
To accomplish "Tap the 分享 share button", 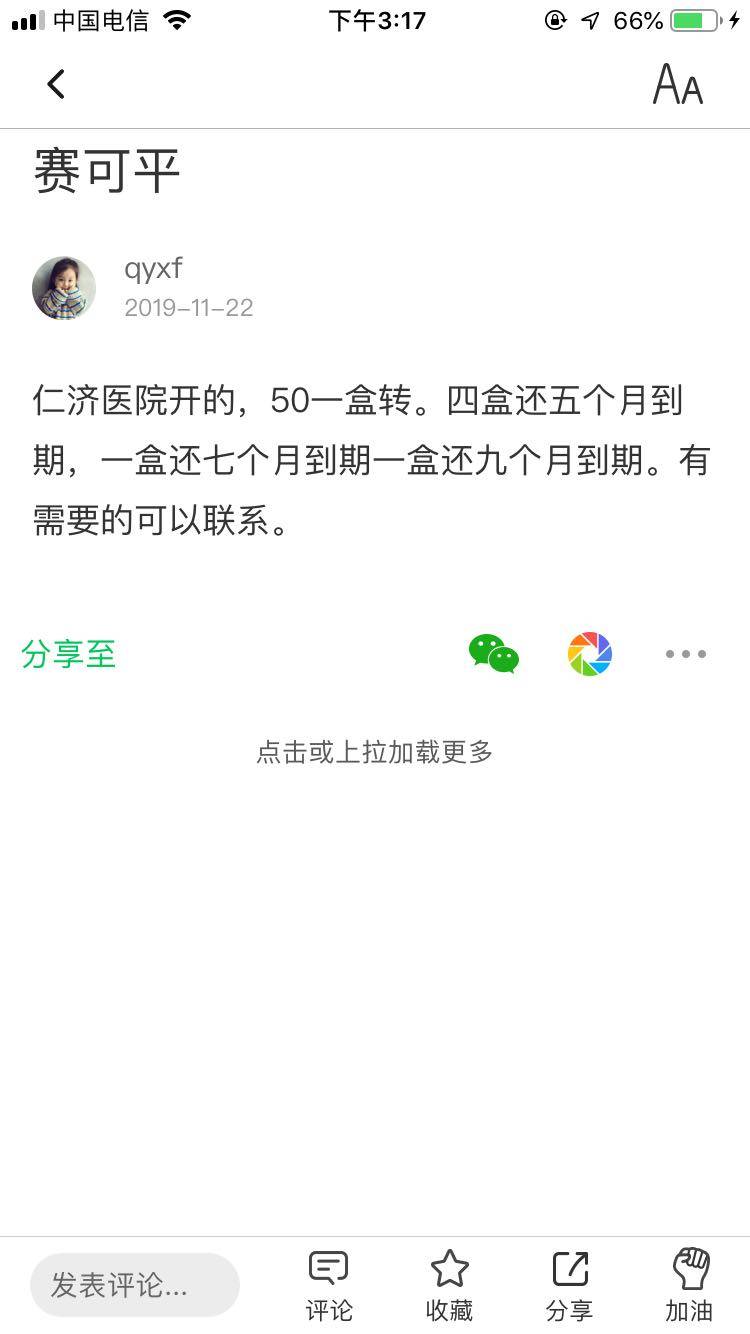I will click(x=570, y=1285).
